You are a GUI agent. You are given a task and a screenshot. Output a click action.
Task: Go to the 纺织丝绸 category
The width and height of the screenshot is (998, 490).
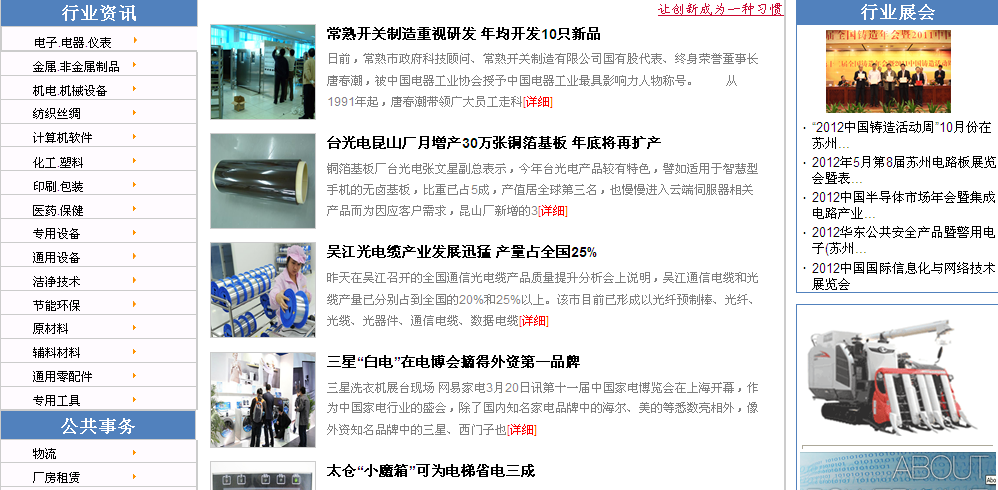pyautogui.click(x=57, y=114)
